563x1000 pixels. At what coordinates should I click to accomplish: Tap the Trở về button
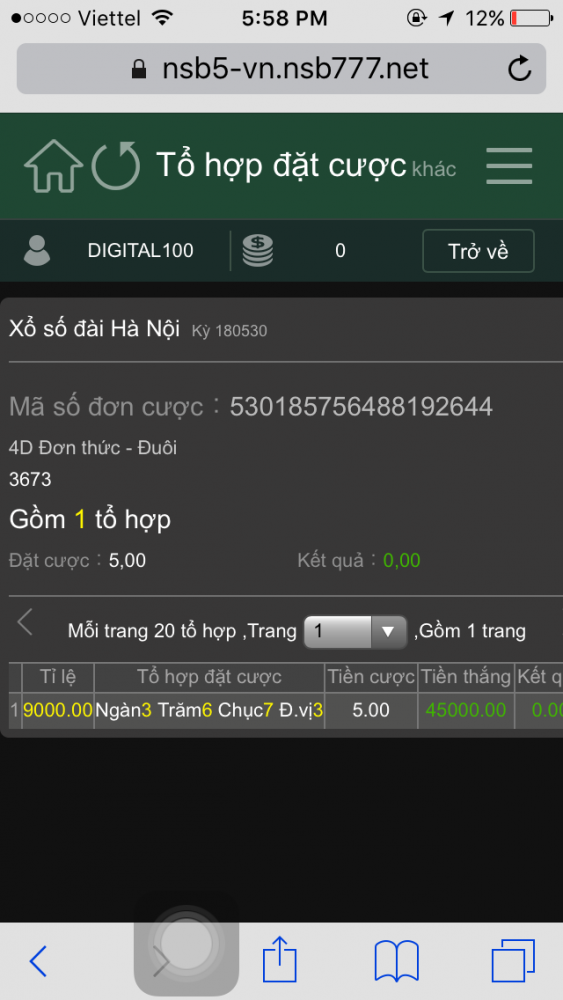478,251
